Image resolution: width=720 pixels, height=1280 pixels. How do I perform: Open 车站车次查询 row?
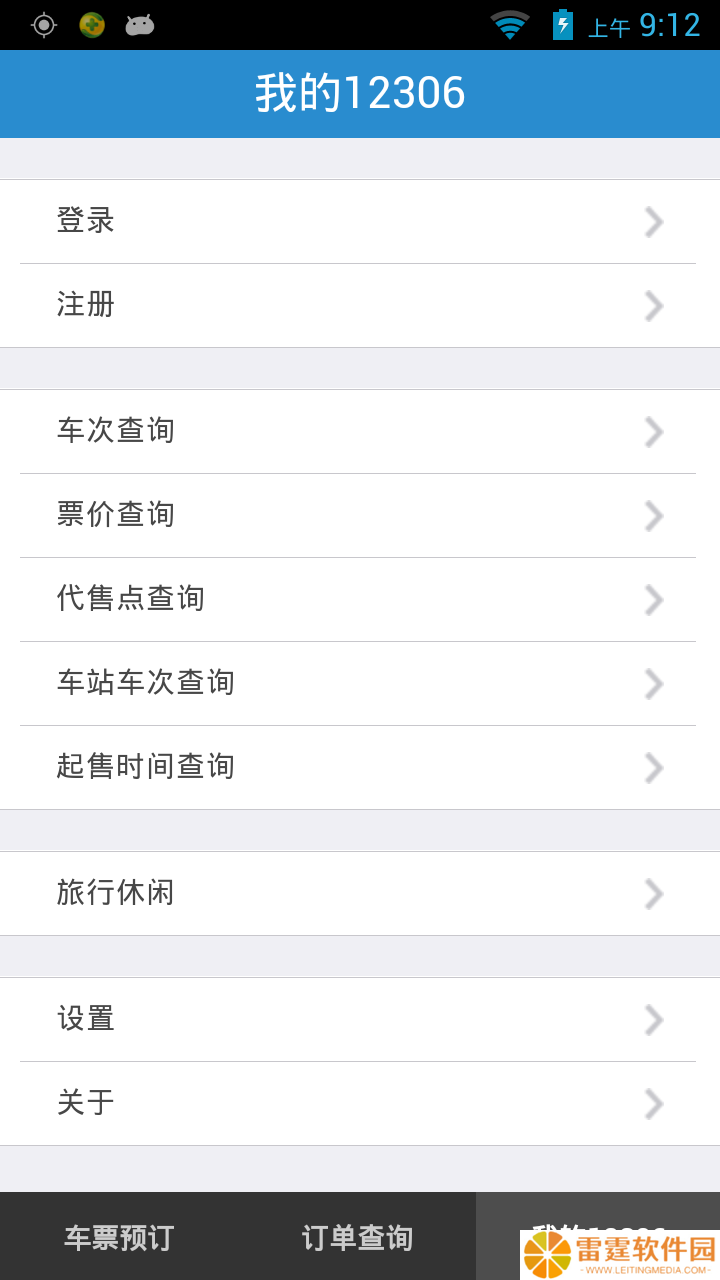click(x=360, y=684)
